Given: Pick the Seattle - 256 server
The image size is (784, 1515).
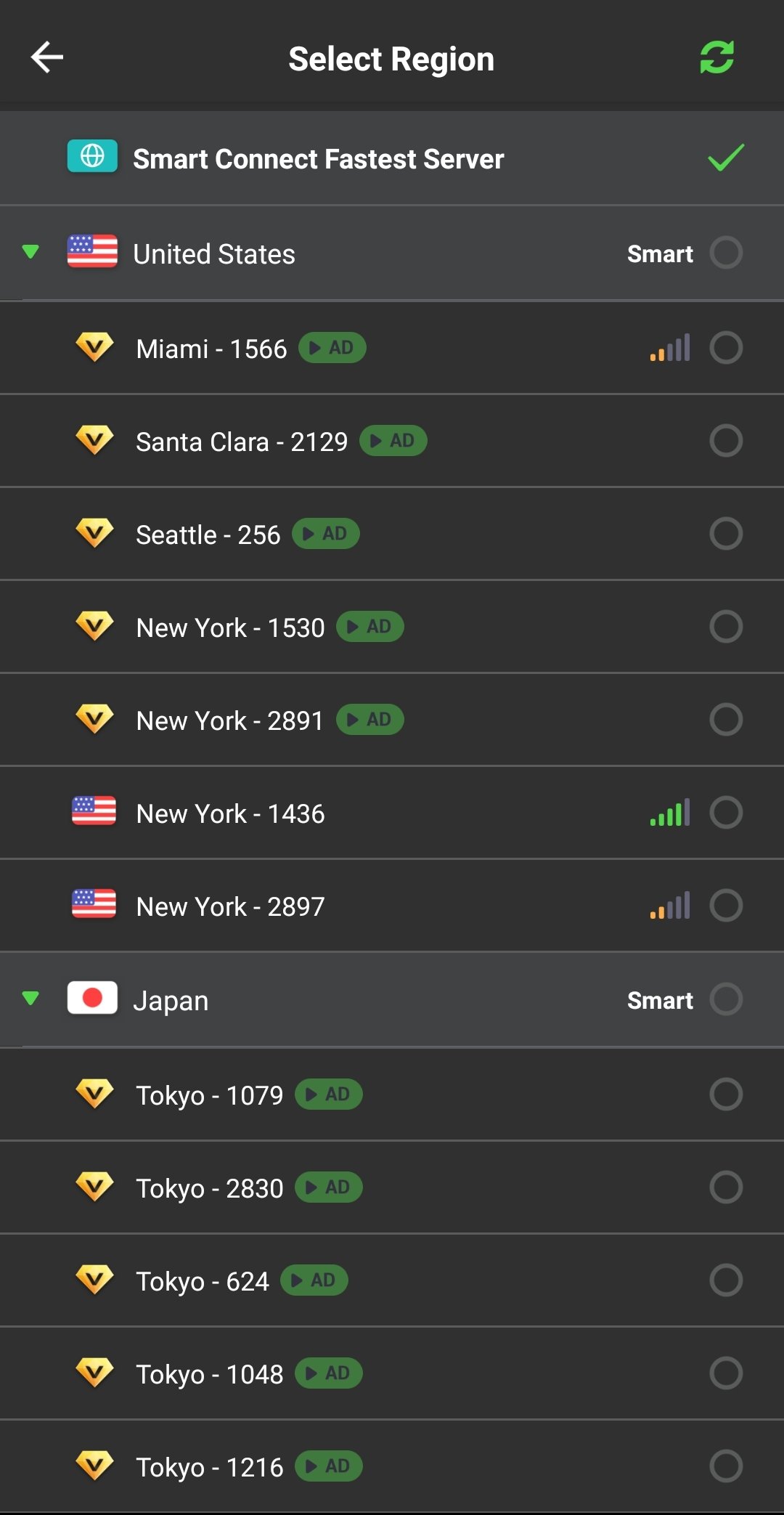Looking at the screenshot, I should point(392,534).
